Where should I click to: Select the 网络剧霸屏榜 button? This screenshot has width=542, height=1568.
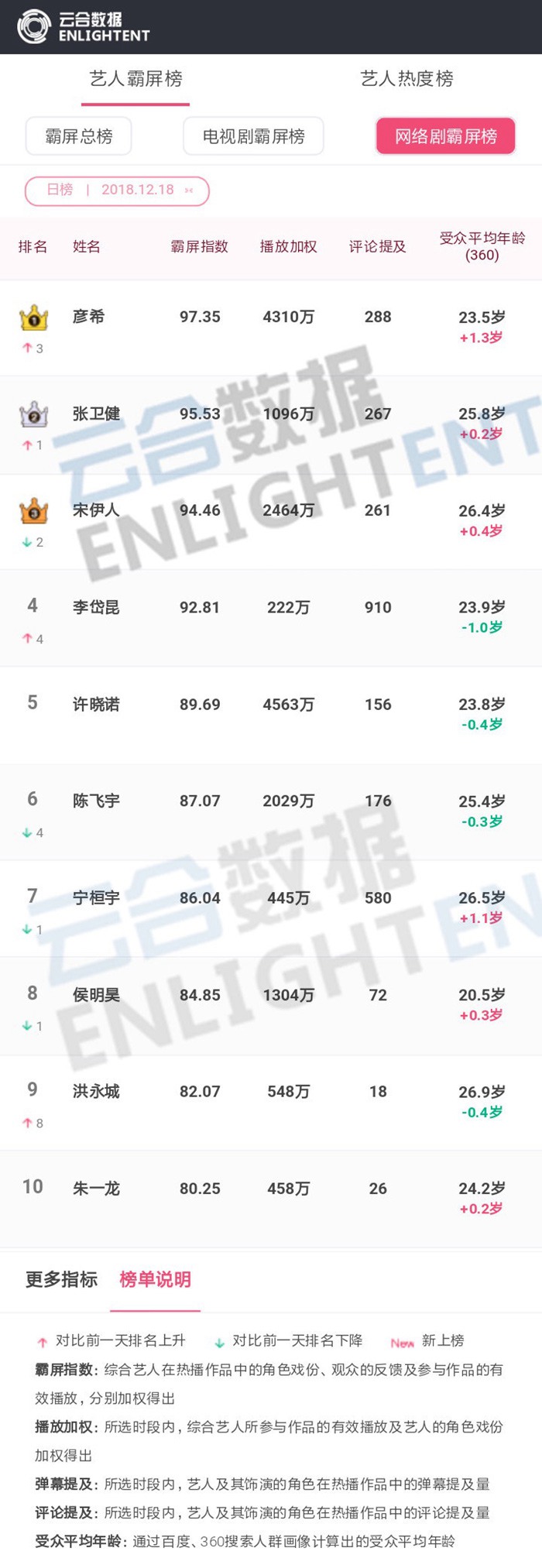coord(445,137)
